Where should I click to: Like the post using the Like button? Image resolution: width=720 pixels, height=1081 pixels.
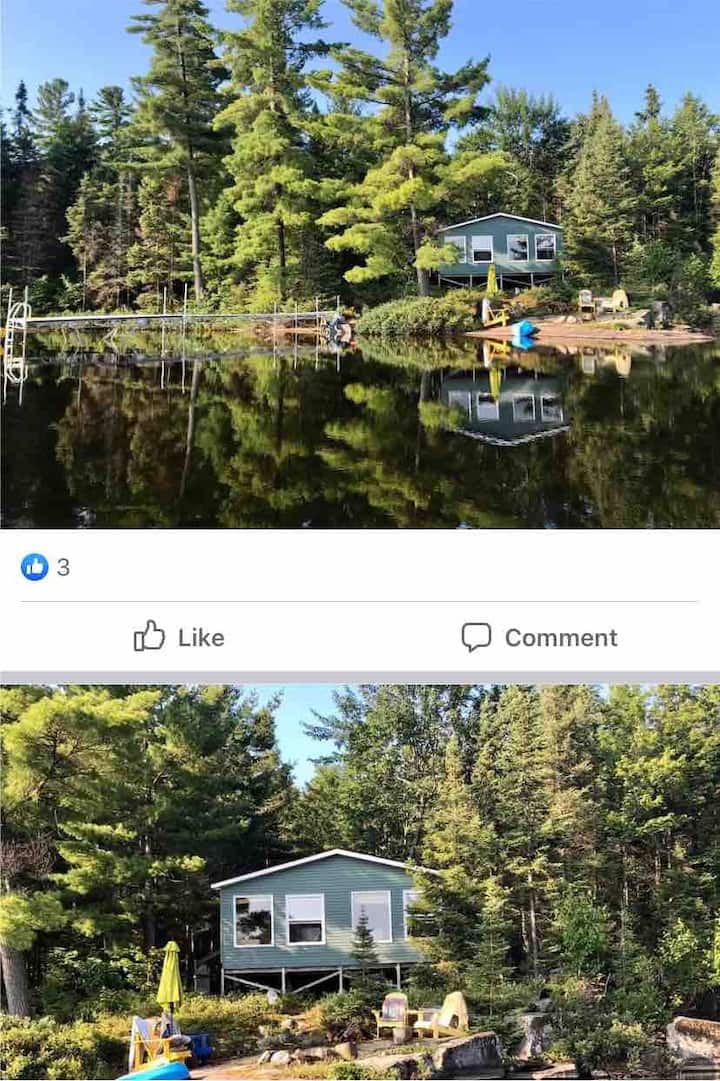(x=178, y=637)
